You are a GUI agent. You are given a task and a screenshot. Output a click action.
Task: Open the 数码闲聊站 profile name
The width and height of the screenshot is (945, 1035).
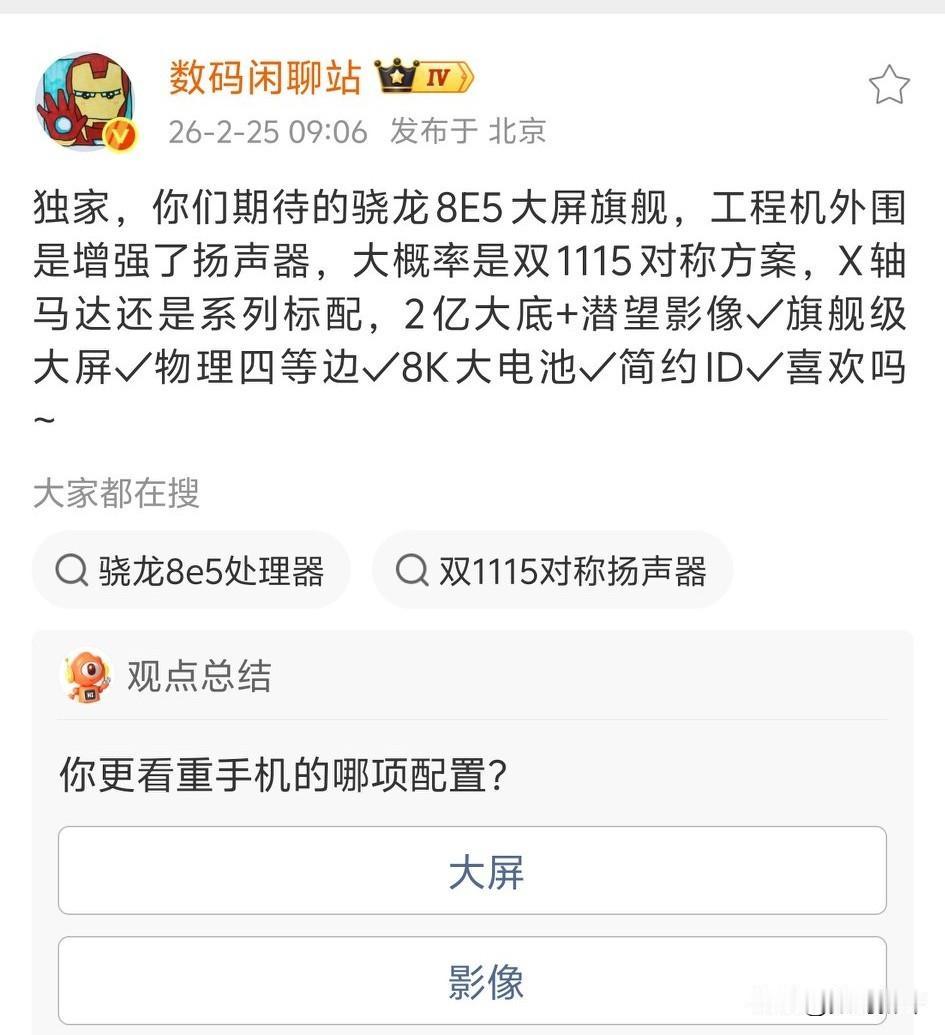click(x=263, y=78)
